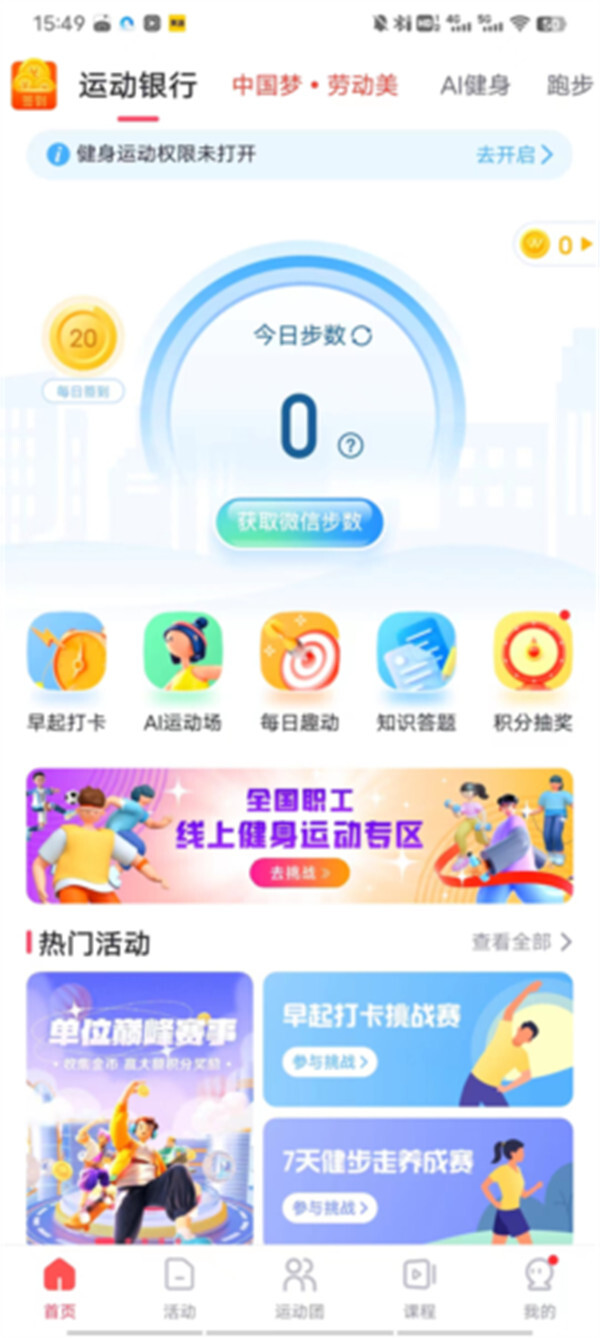The height and width of the screenshot is (1338, 600).
Task: Open the 签到 sign-in icon
Action: 34,86
